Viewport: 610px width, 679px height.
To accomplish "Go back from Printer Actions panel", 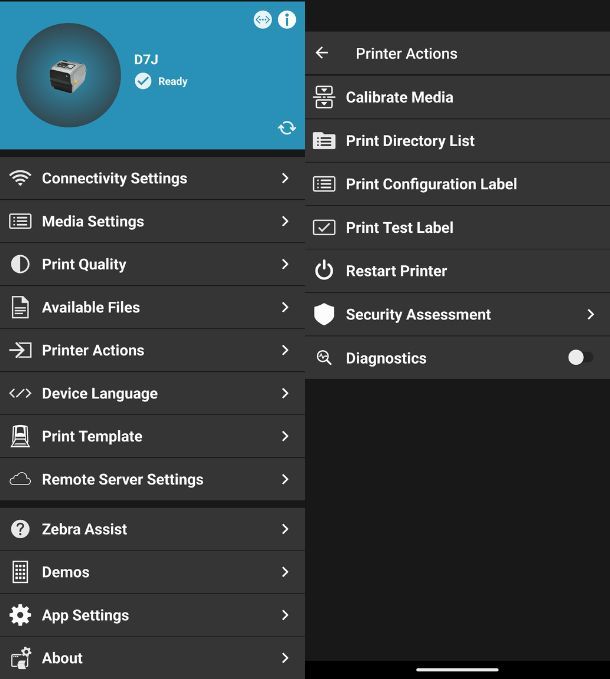I will (x=322, y=53).
